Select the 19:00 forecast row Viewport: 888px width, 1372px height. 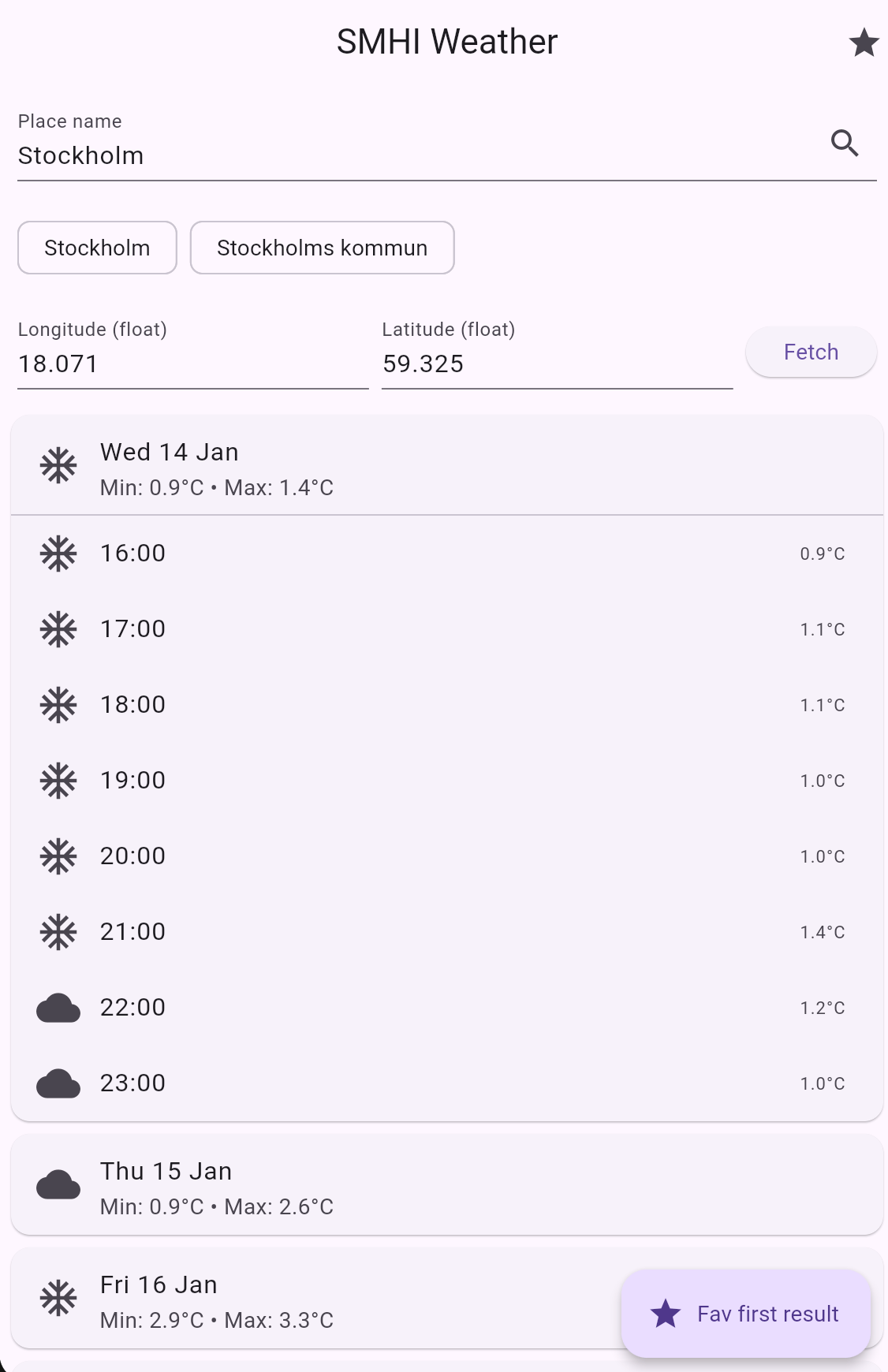(444, 780)
